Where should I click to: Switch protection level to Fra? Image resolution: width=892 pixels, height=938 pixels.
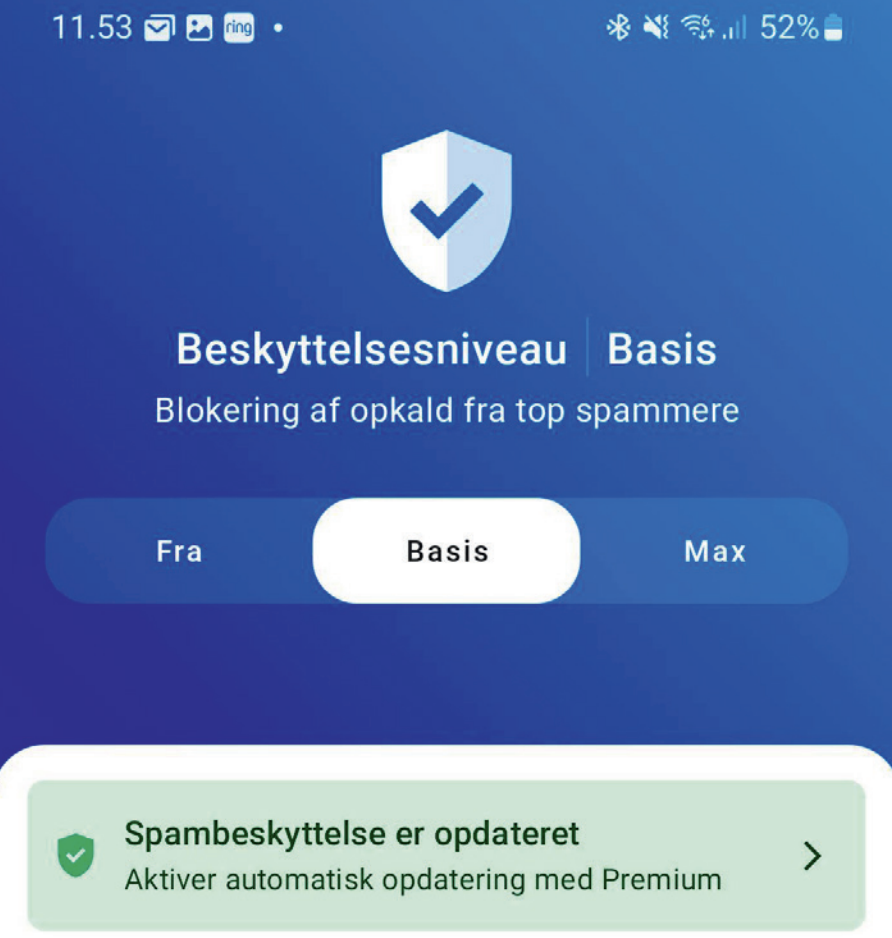tap(180, 551)
